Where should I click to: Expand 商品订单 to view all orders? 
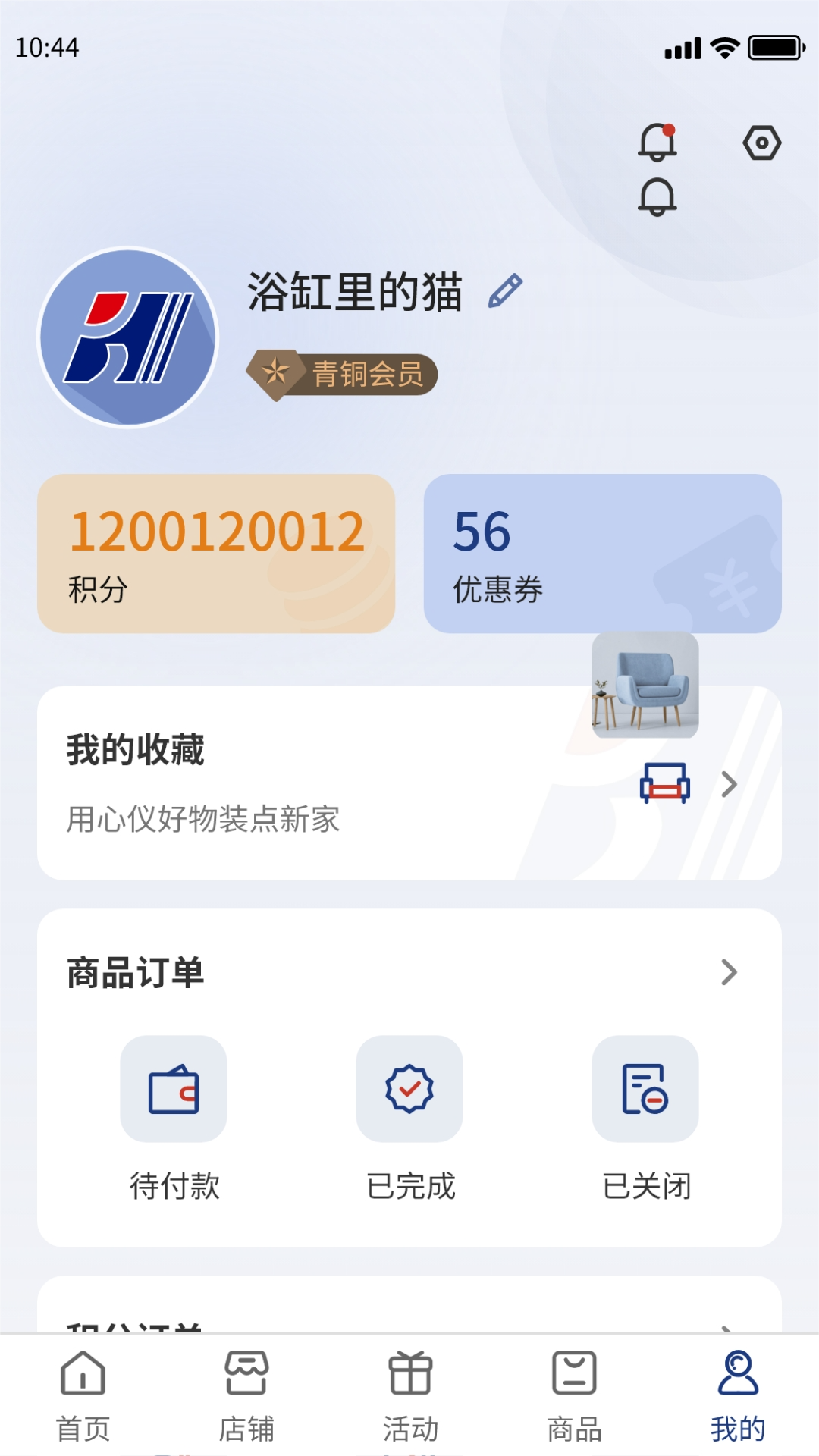pyautogui.click(x=728, y=972)
